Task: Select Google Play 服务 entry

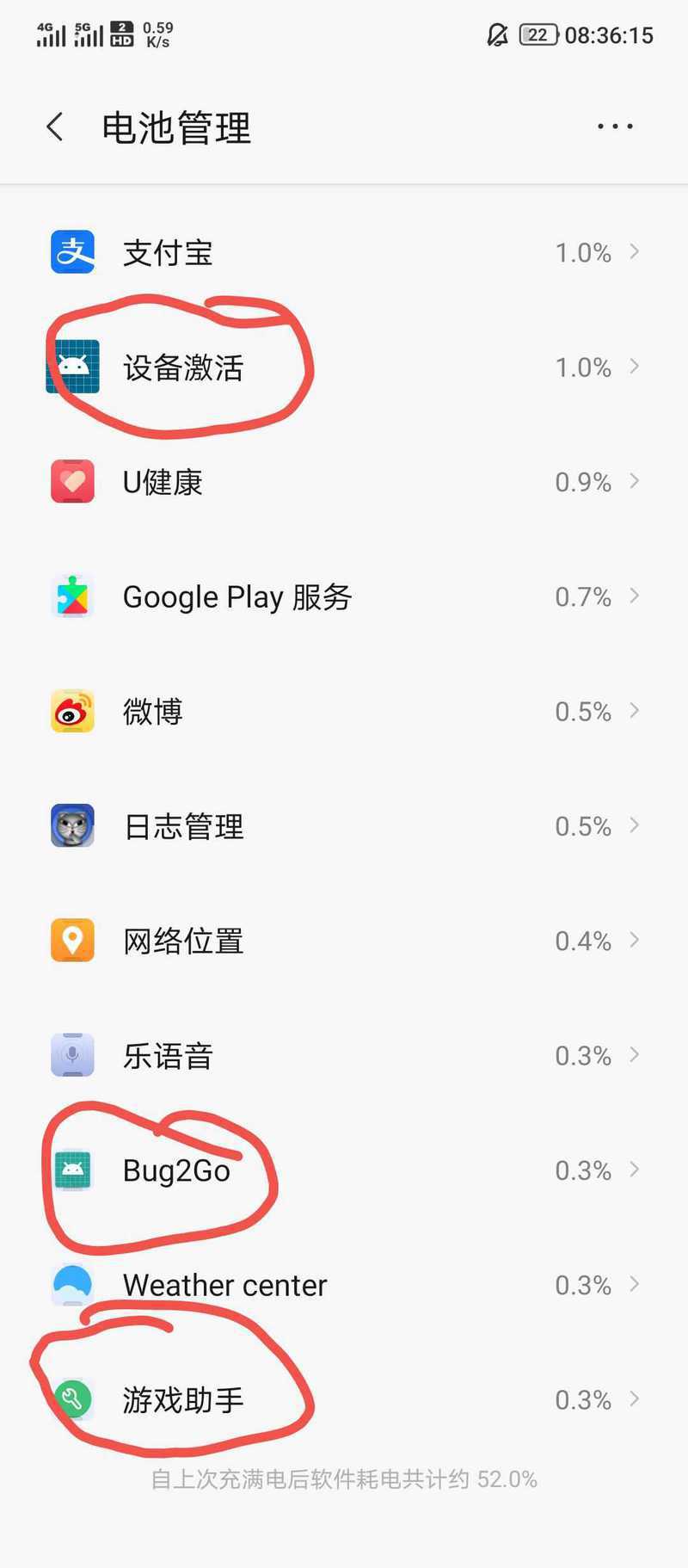Action: click(344, 596)
